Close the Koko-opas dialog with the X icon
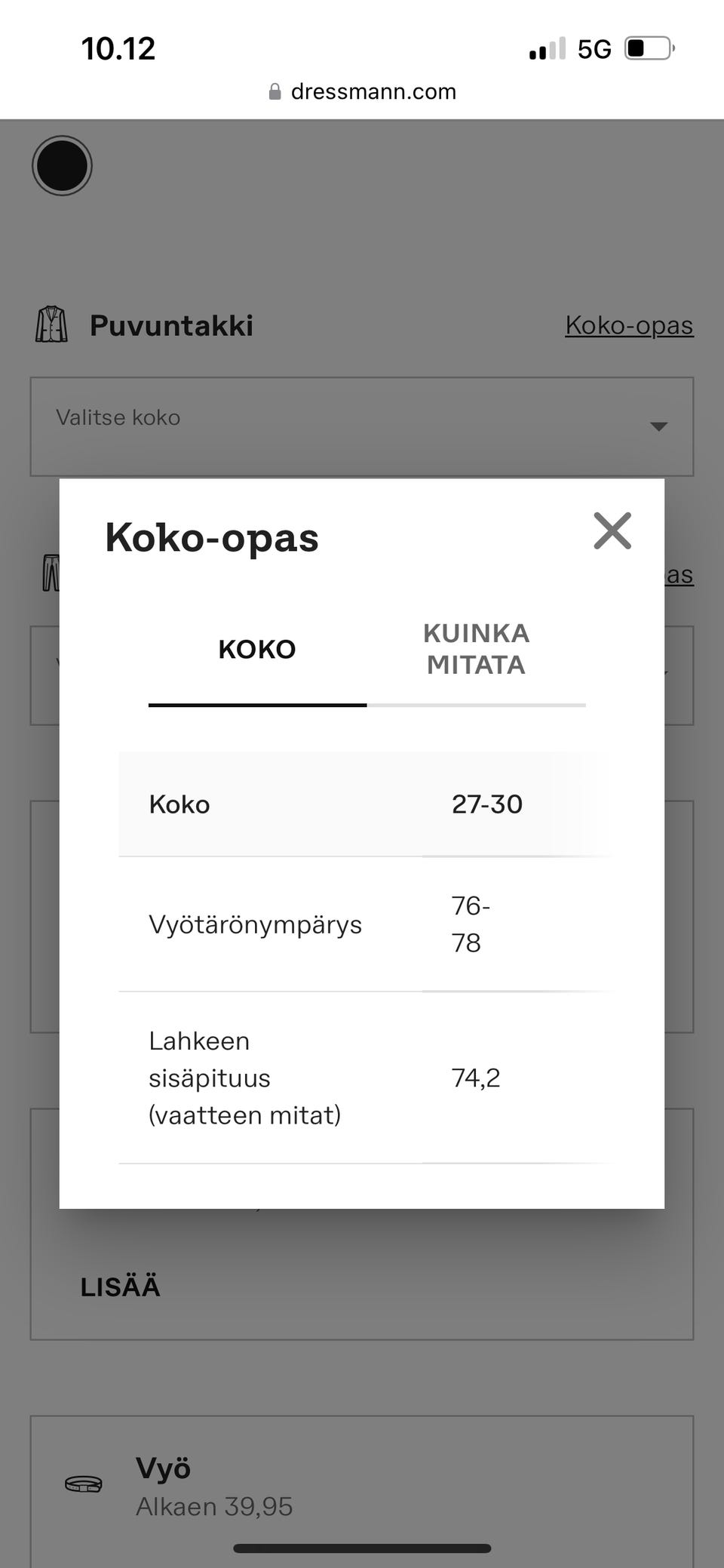The height and width of the screenshot is (1568, 724). (x=612, y=531)
